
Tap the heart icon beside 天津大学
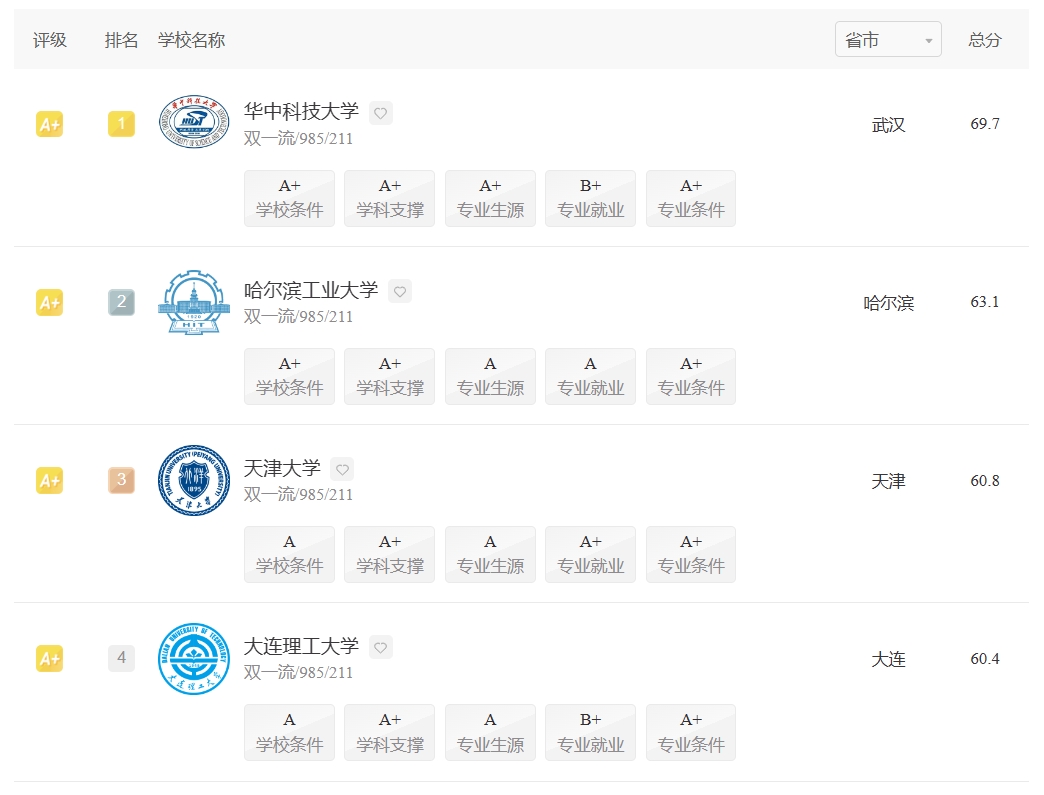pos(342,469)
